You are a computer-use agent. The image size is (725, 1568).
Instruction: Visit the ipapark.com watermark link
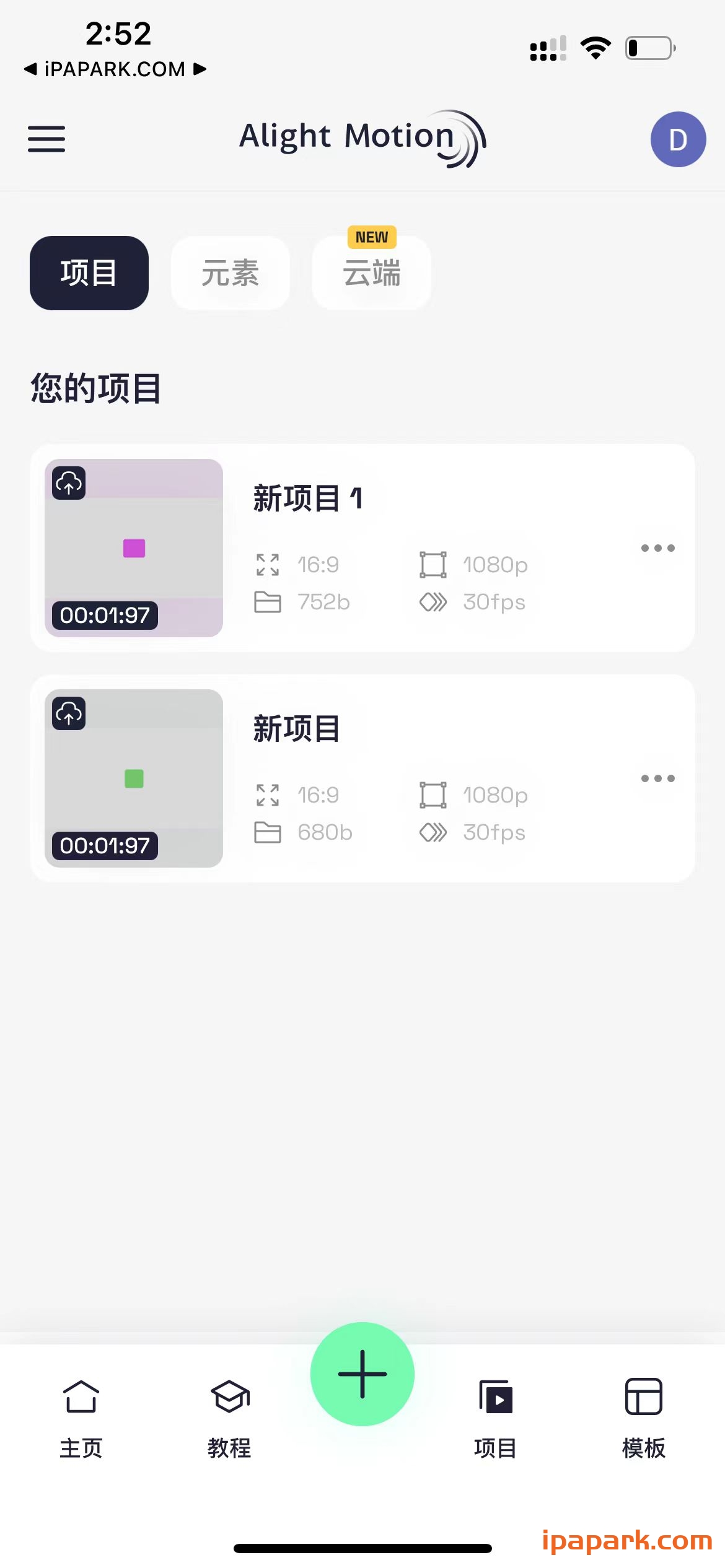pyautogui.click(x=620, y=1534)
